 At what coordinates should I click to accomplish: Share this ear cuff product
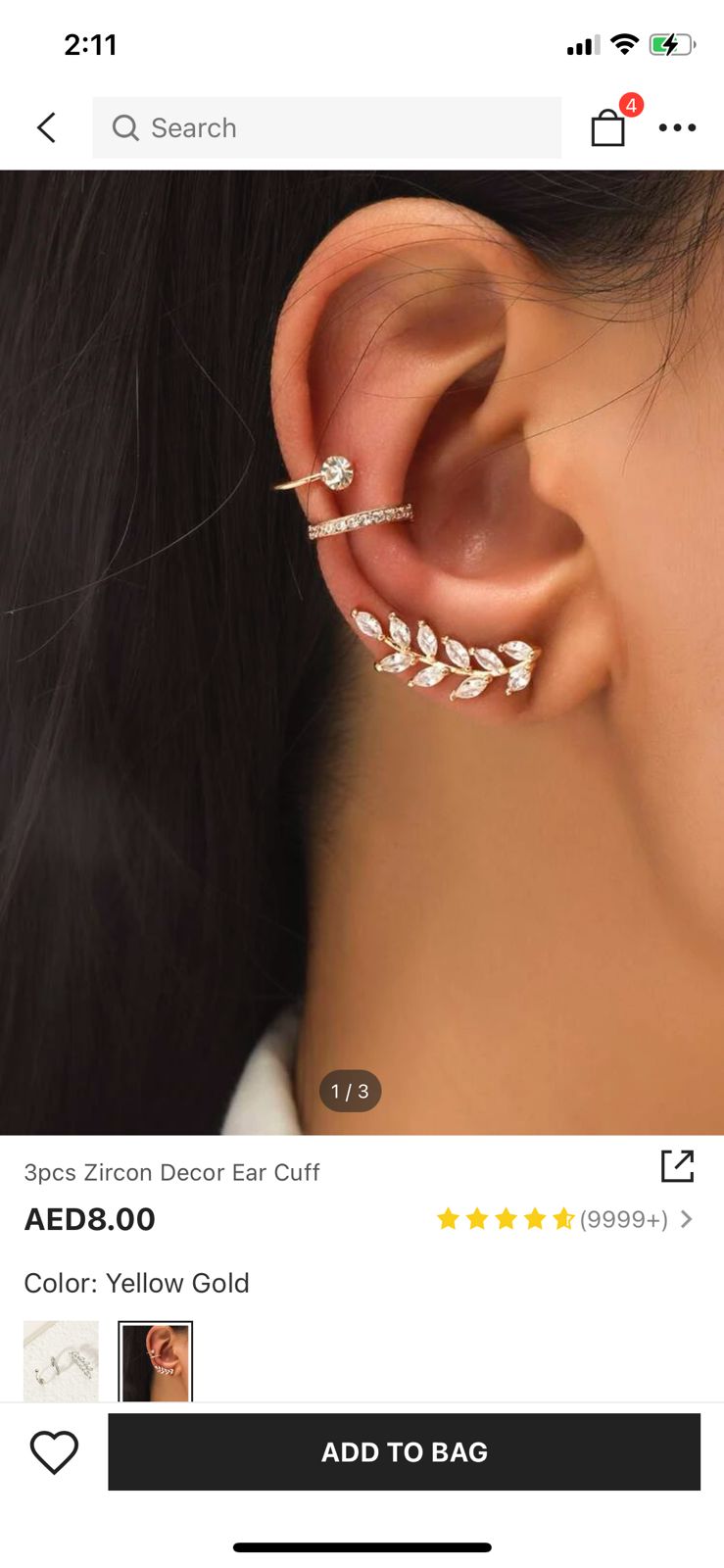pyautogui.click(x=677, y=1166)
